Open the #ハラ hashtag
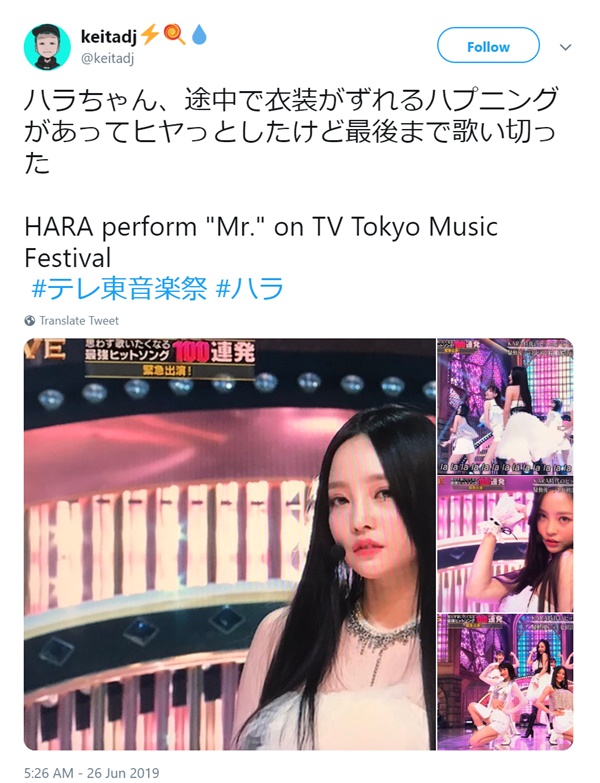The height and width of the screenshot is (783, 600). click(x=250, y=289)
